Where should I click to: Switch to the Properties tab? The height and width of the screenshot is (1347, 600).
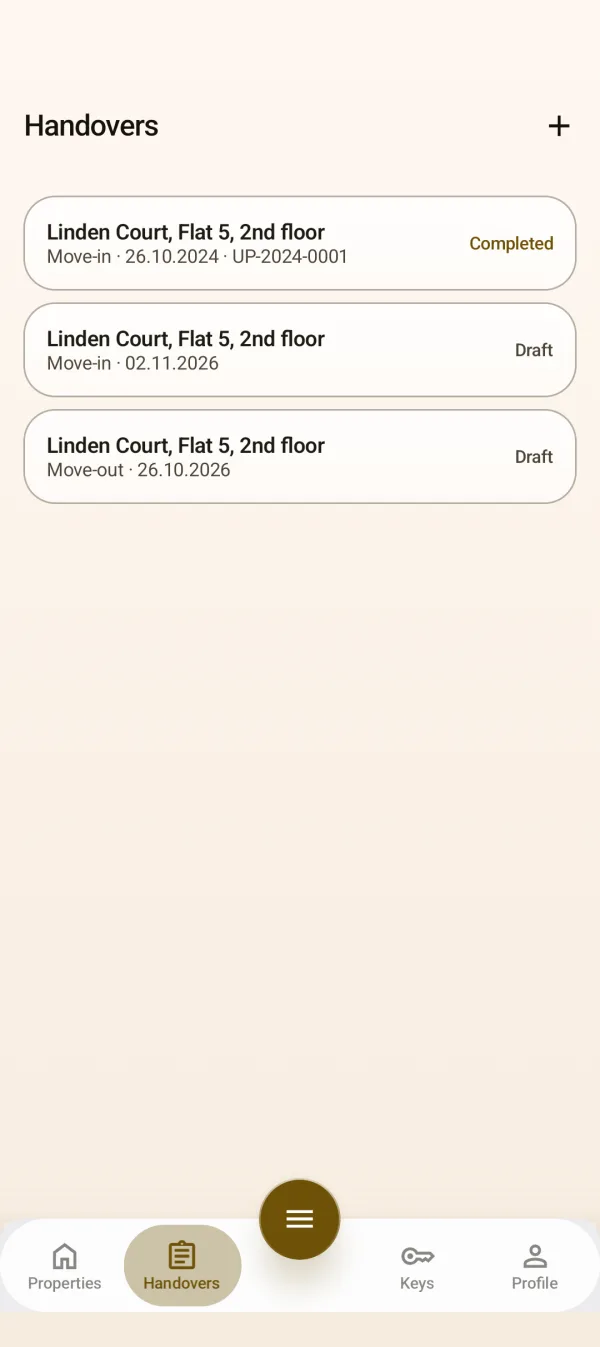pos(65,1266)
